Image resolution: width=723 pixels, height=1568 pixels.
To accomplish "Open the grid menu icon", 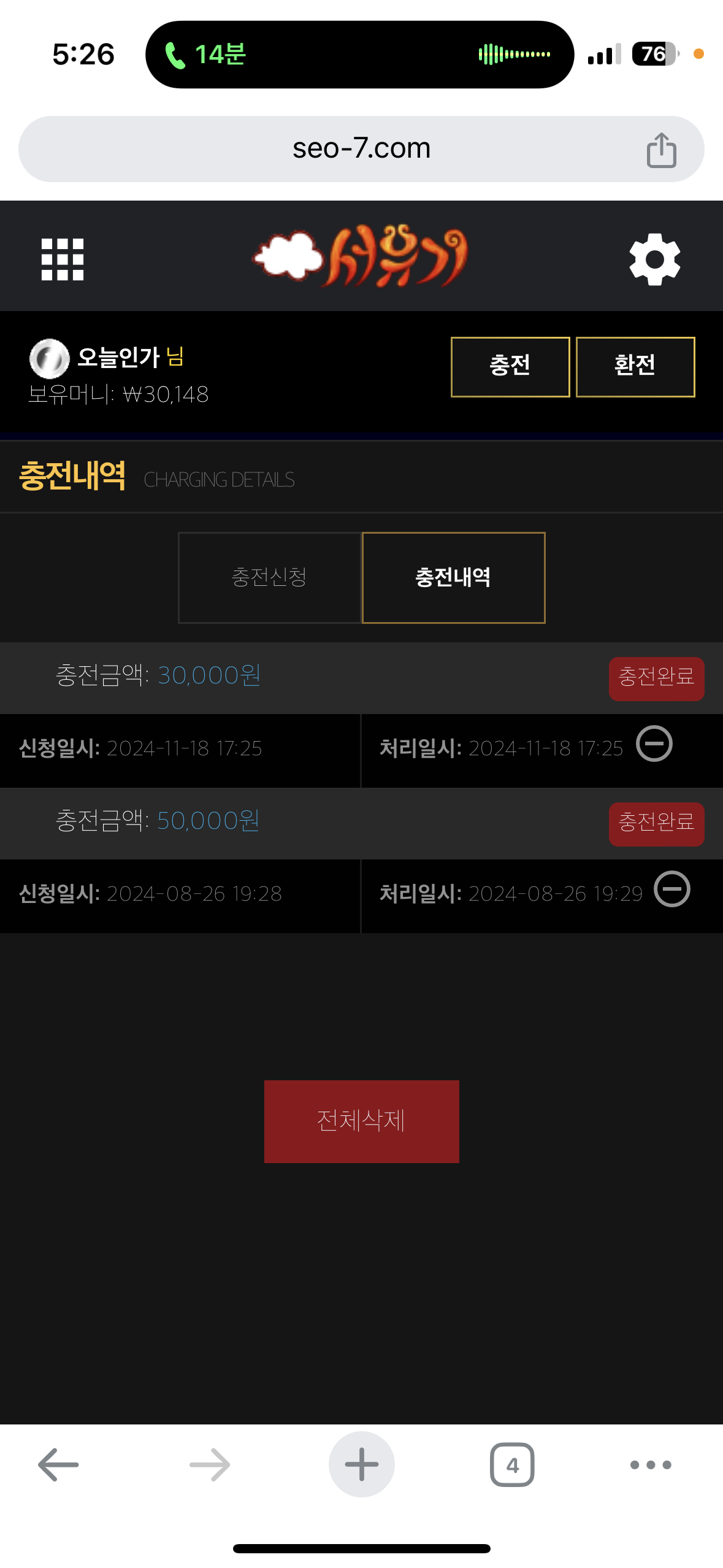I will pos(62,259).
